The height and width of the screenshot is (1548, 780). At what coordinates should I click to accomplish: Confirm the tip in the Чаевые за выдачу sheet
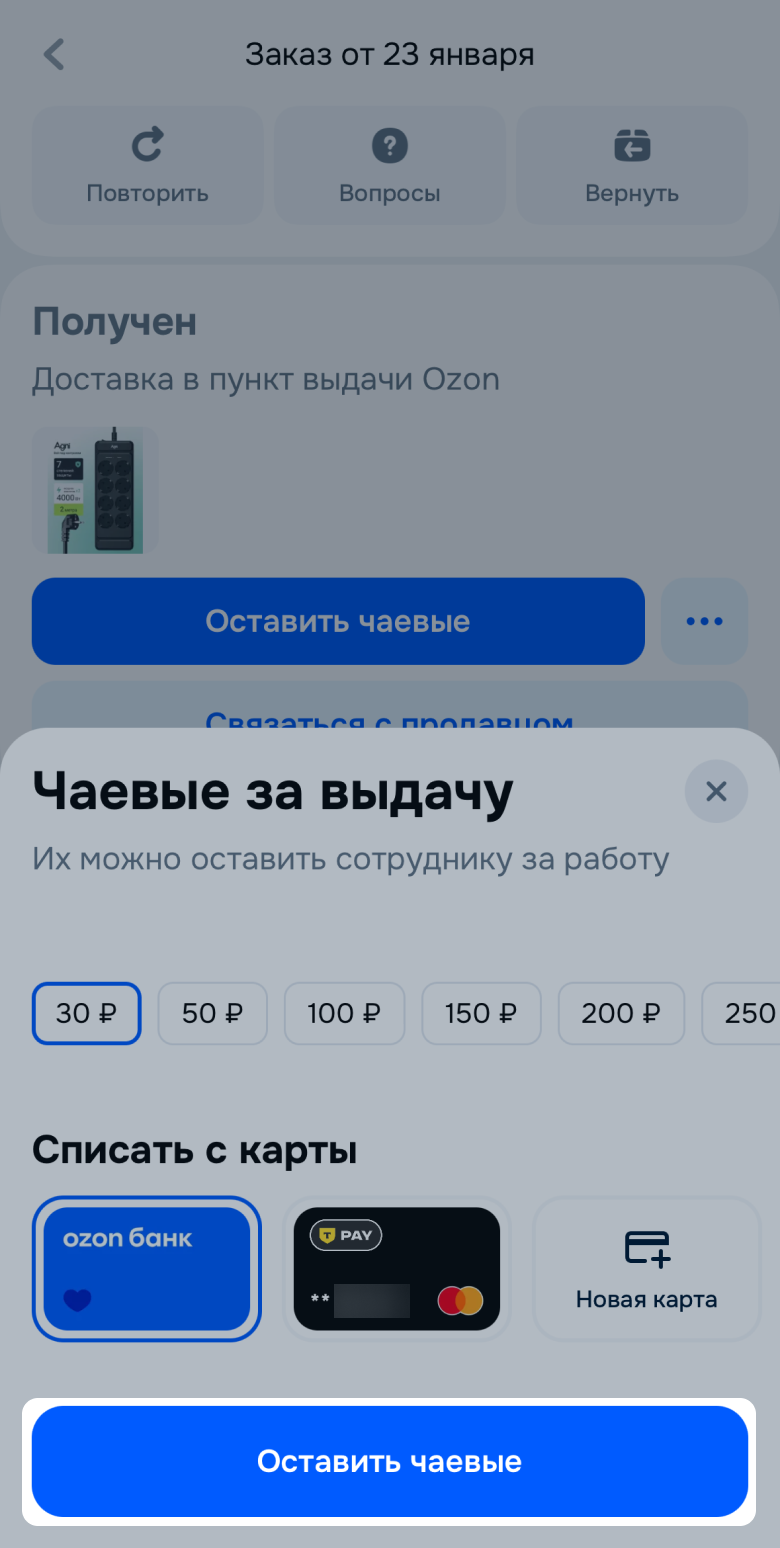[x=390, y=1461]
